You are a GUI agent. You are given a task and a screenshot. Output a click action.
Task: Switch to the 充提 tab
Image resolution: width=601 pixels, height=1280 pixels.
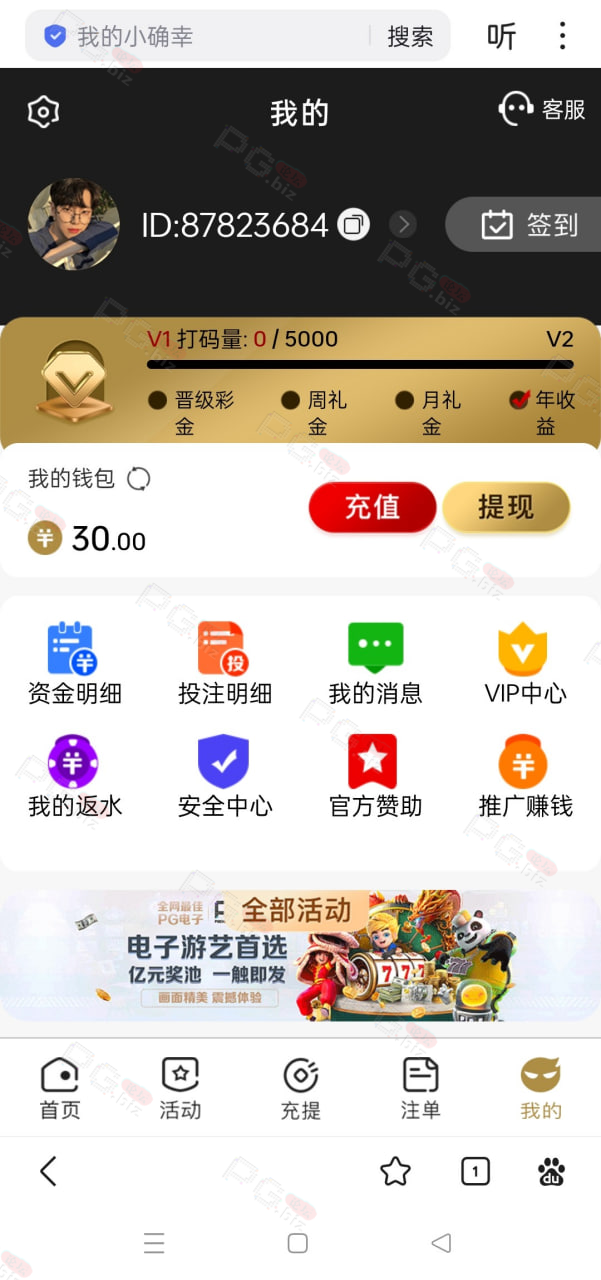tap(300, 1088)
